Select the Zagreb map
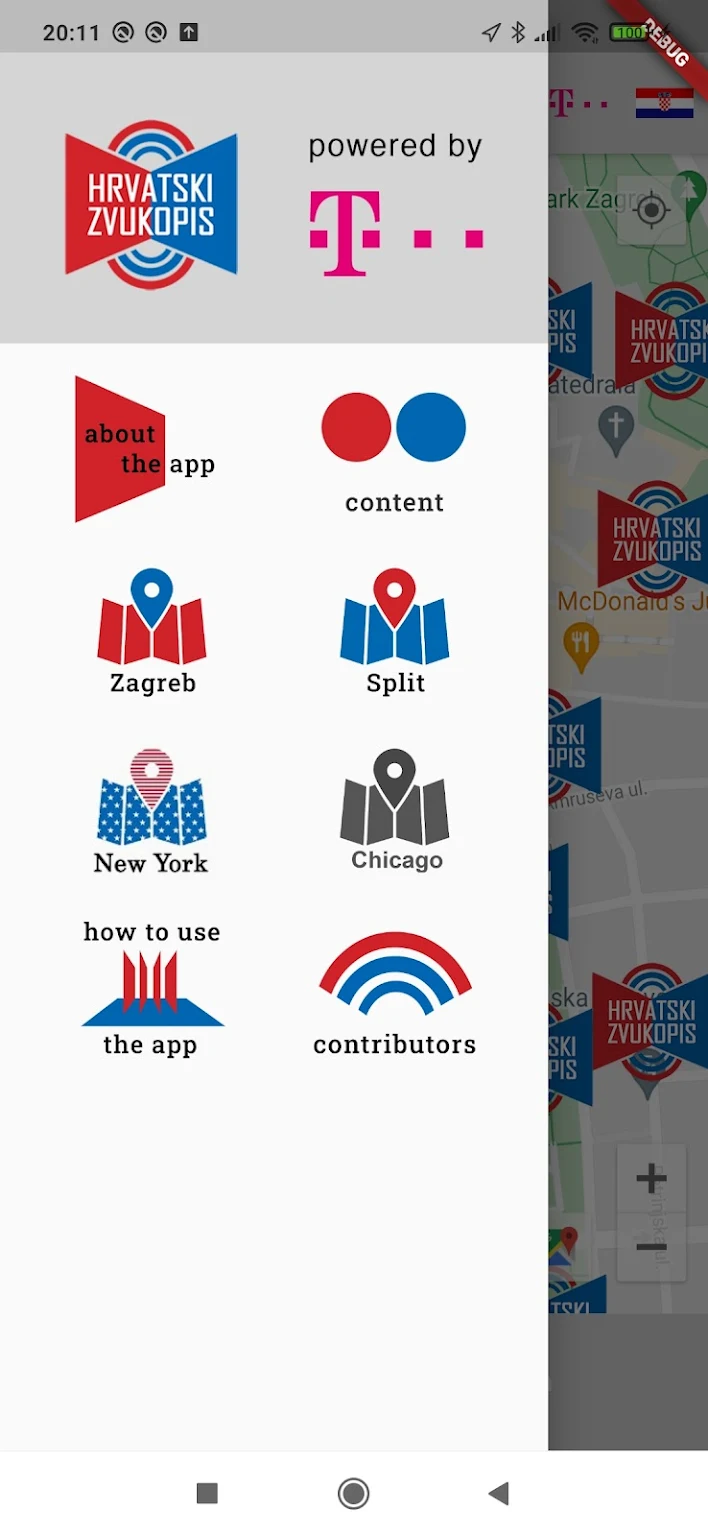This screenshot has width=708, height=1536. tap(152, 632)
